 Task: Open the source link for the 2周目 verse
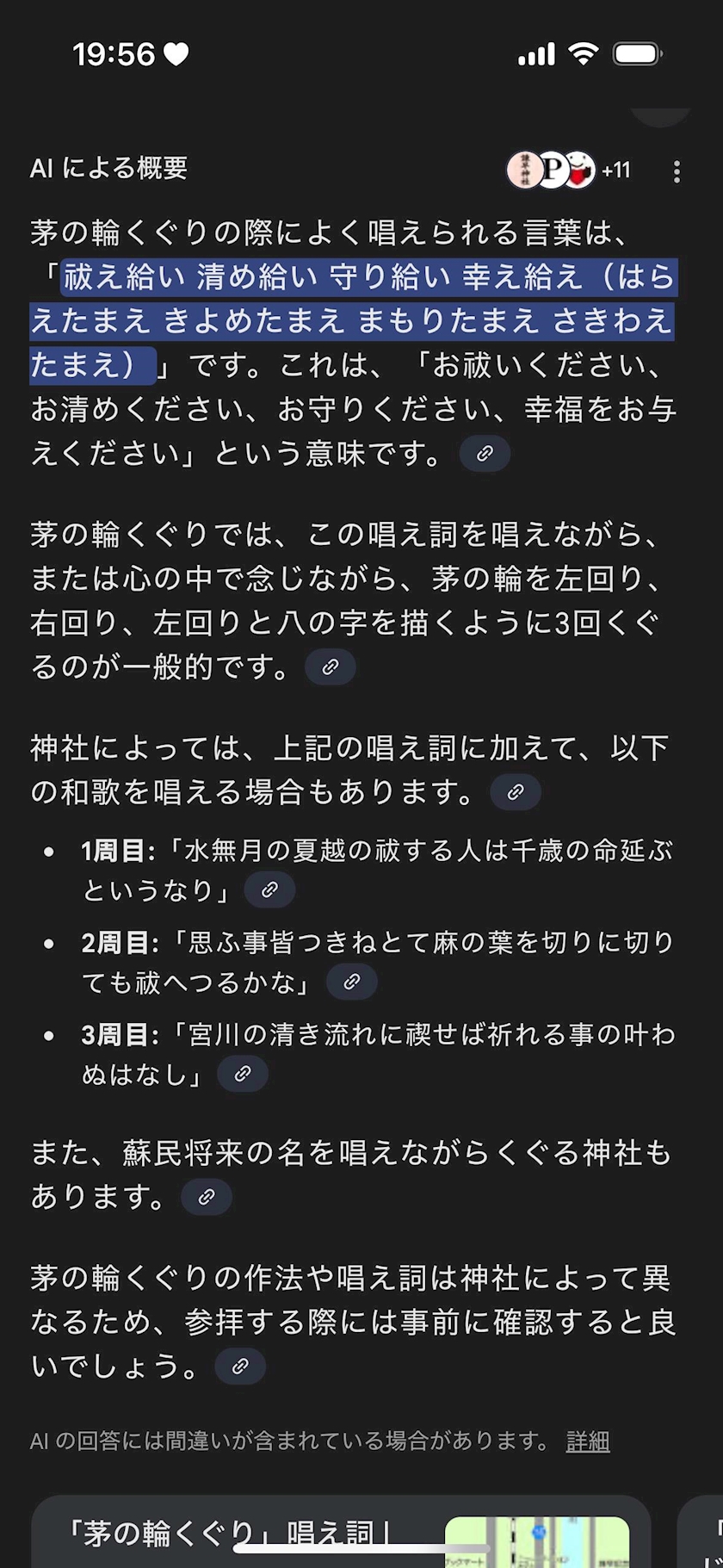point(351,982)
